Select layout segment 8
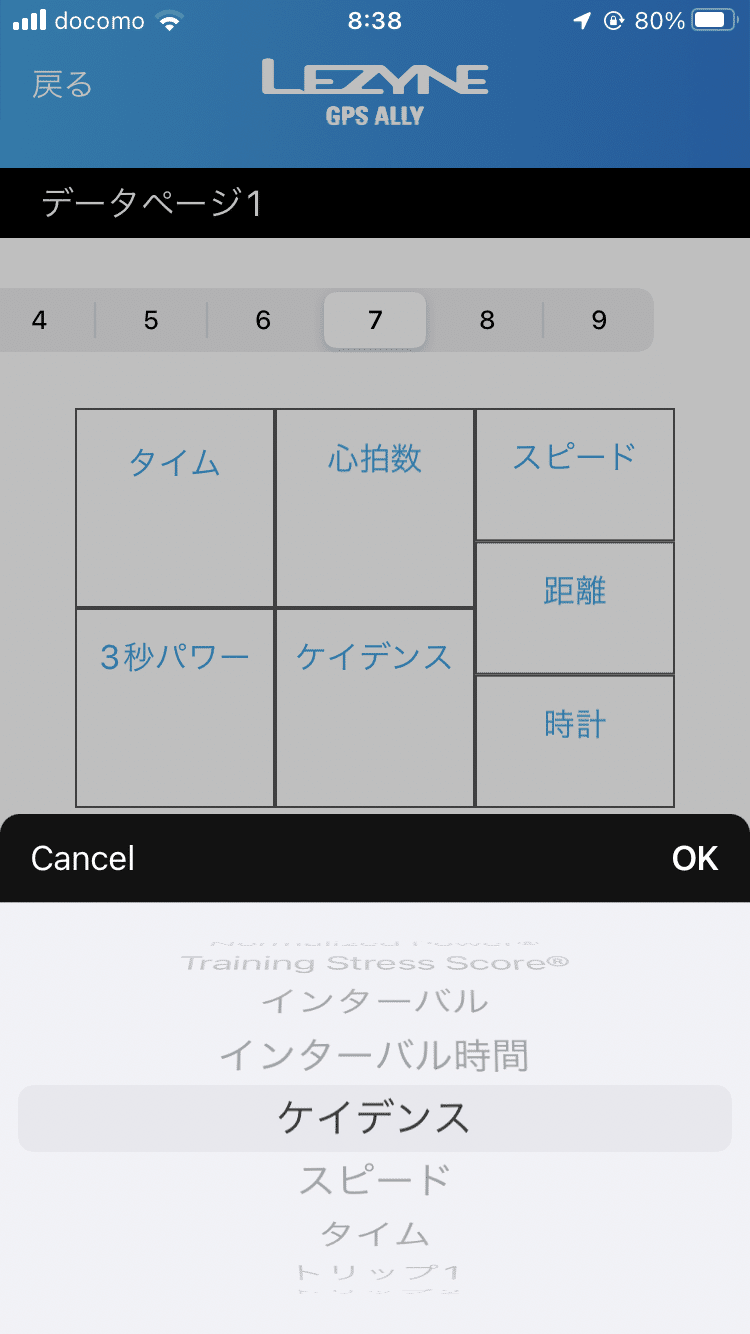The height and width of the screenshot is (1334, 750). 487,320
